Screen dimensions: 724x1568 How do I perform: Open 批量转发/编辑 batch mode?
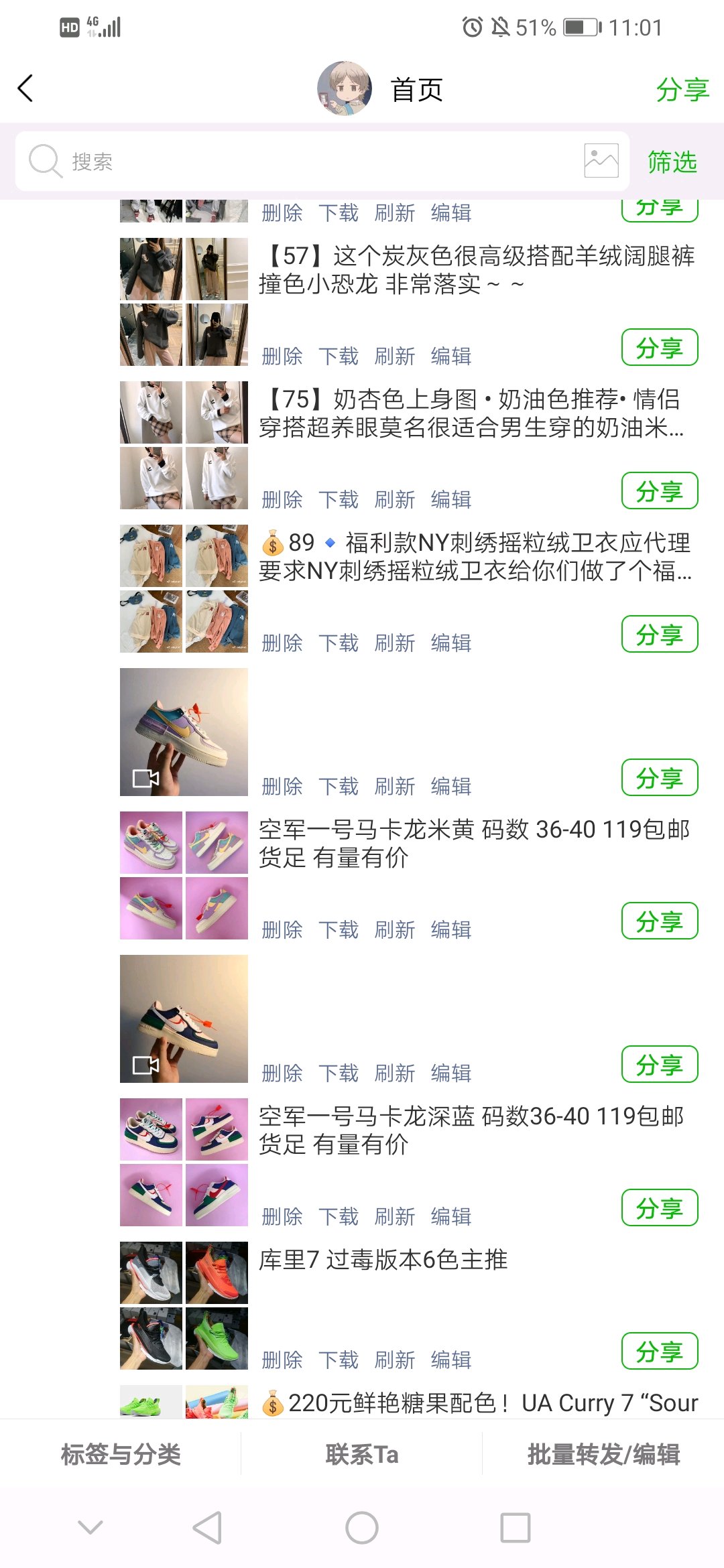click(603, 1454)
